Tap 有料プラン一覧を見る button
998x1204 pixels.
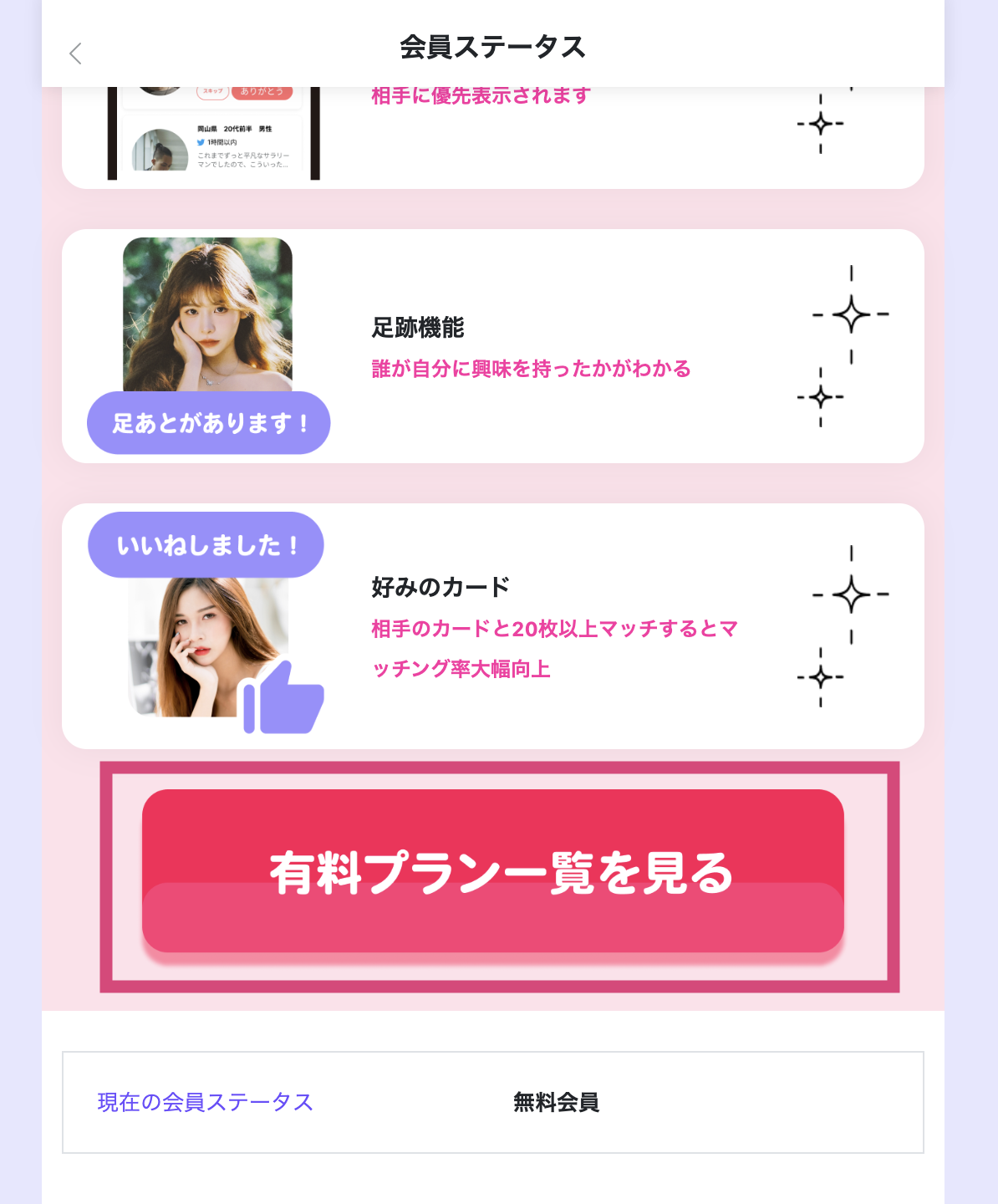pyautogui.click(x=493, y=871)
